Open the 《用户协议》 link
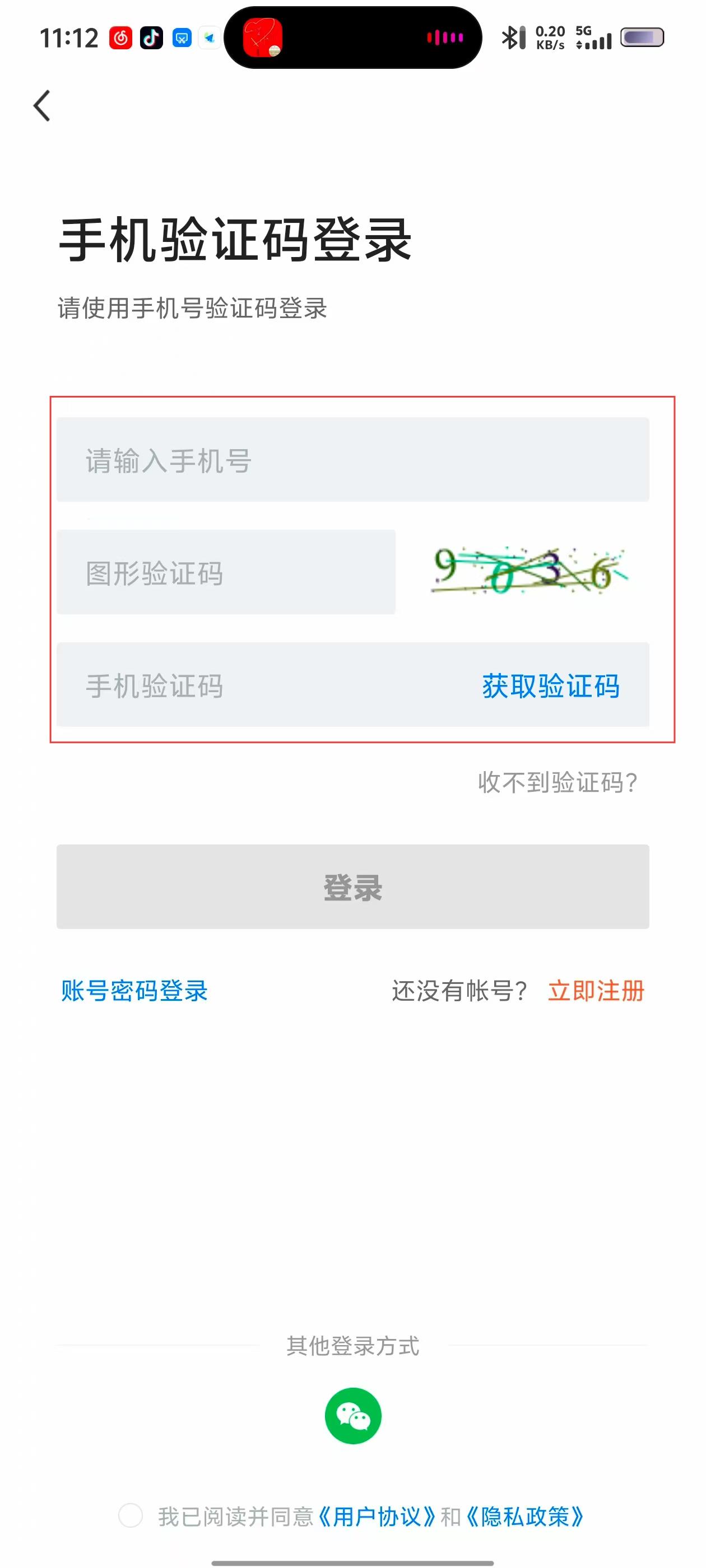Viewport: 706px width, 1568px height. [x=377, y=1517]
